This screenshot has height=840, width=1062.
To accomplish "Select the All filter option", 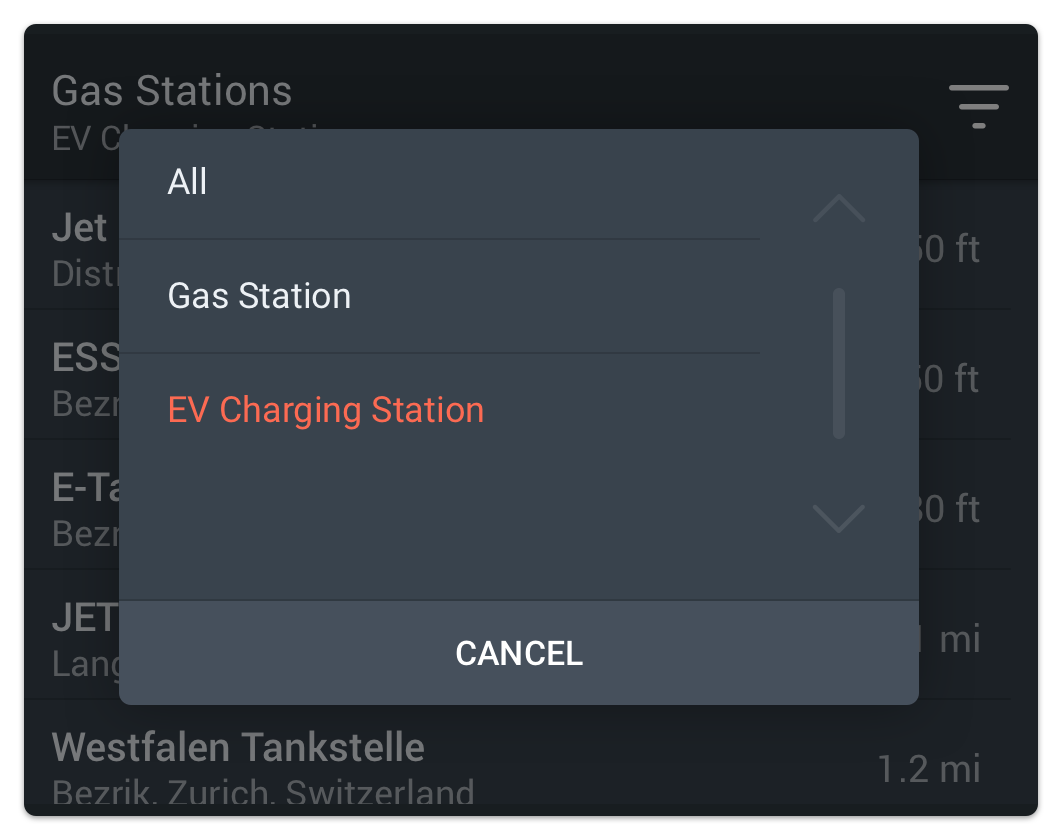I will tap(188, 182).
